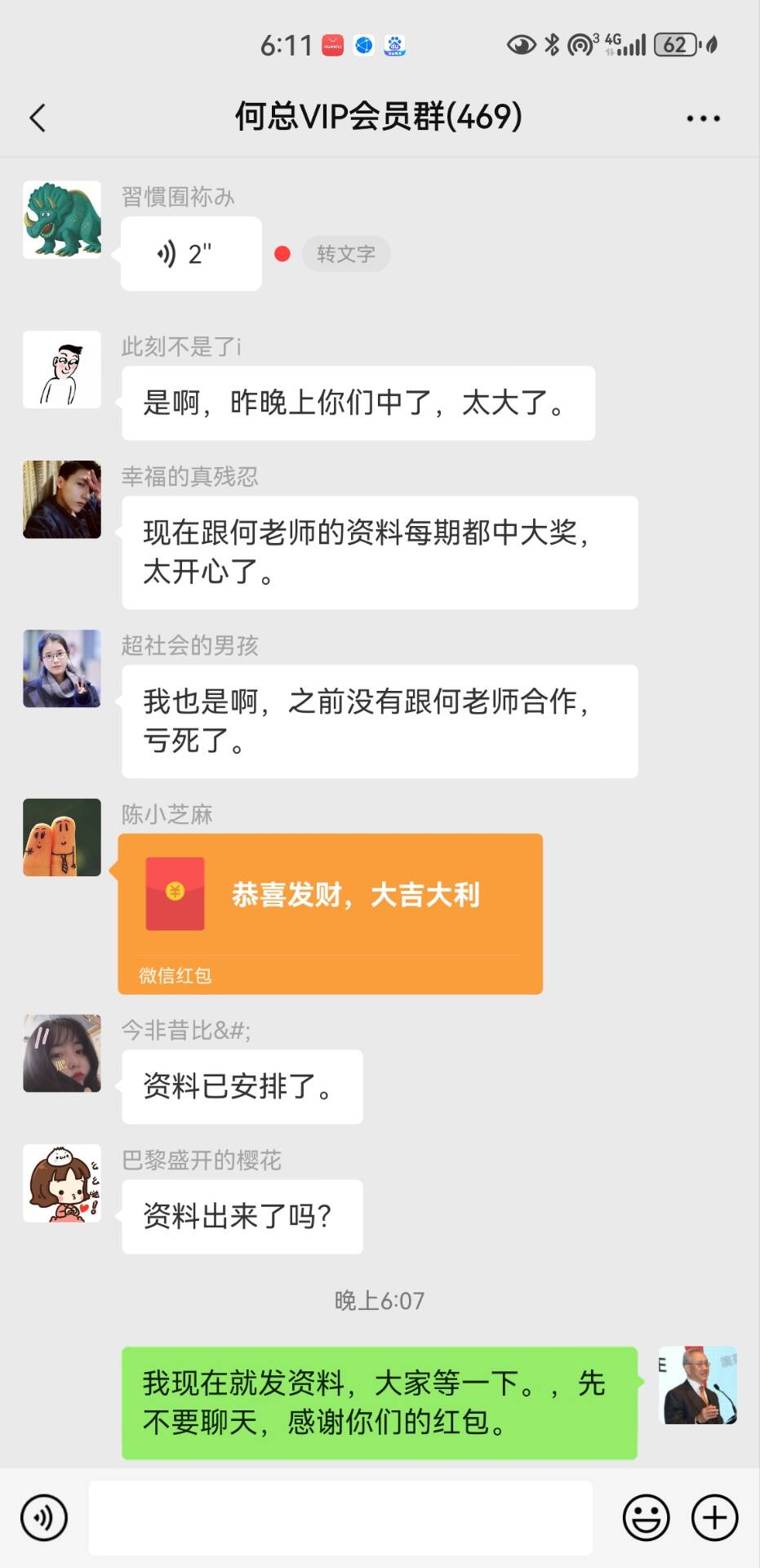Tap the message input field
The height and width of the screenshot is (1568, 760).
pyautogui.click(x=340, y=1517)
